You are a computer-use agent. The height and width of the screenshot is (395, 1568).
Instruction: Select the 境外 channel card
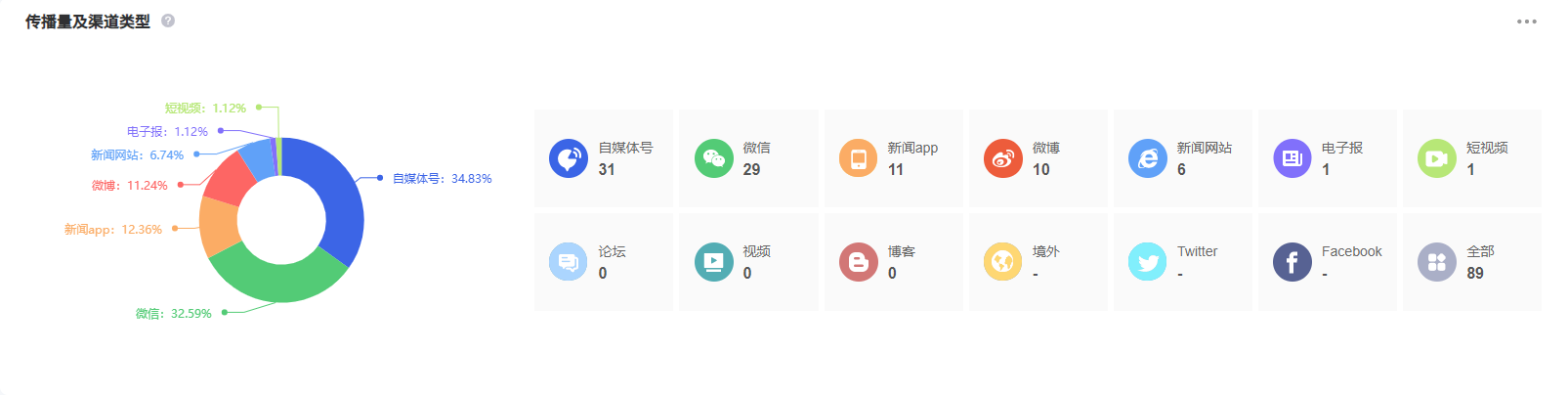(x=1038, y=262)
